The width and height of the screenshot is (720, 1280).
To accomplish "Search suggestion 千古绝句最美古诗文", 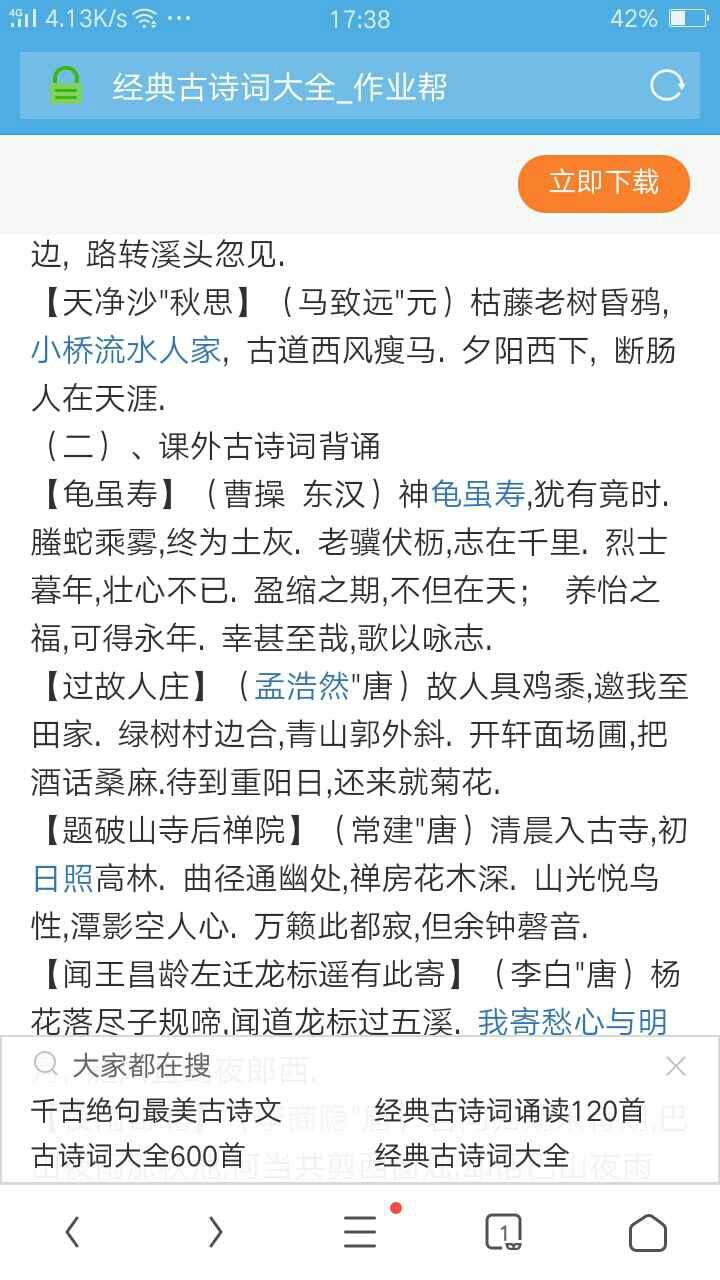I will [x=157, y=1111].
